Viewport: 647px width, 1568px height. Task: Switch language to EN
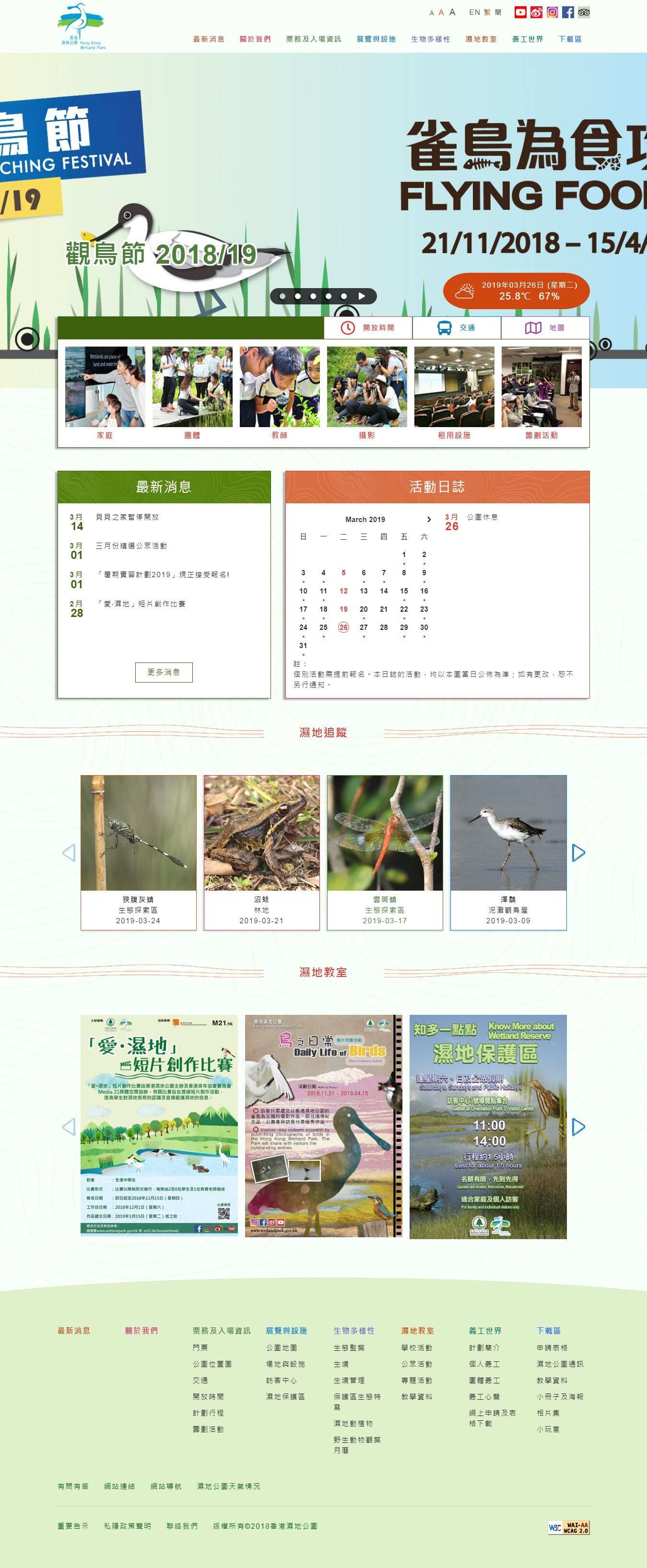click(x=474, y=12)
